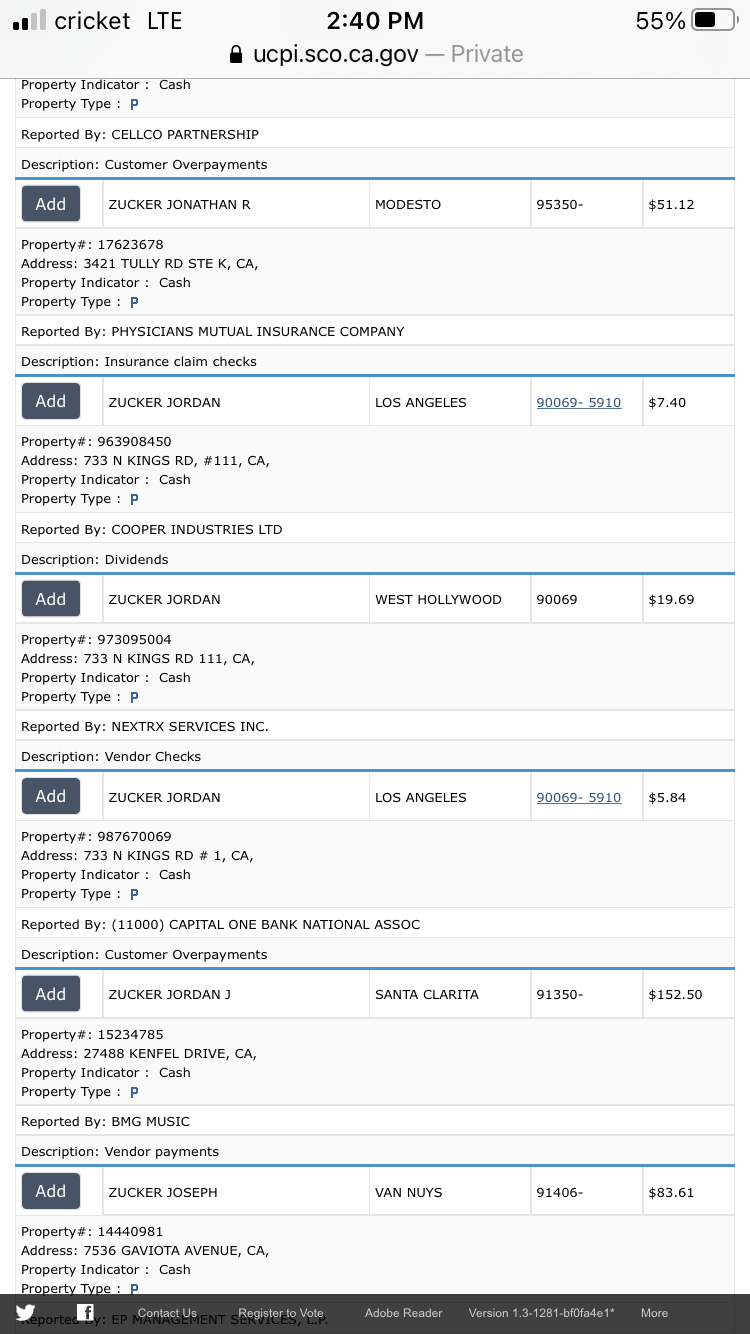Viewport: 750px width, 1334px height.
Task: Add Zucker Jordan's $5.84 property
Action: (x=51, y=796)
